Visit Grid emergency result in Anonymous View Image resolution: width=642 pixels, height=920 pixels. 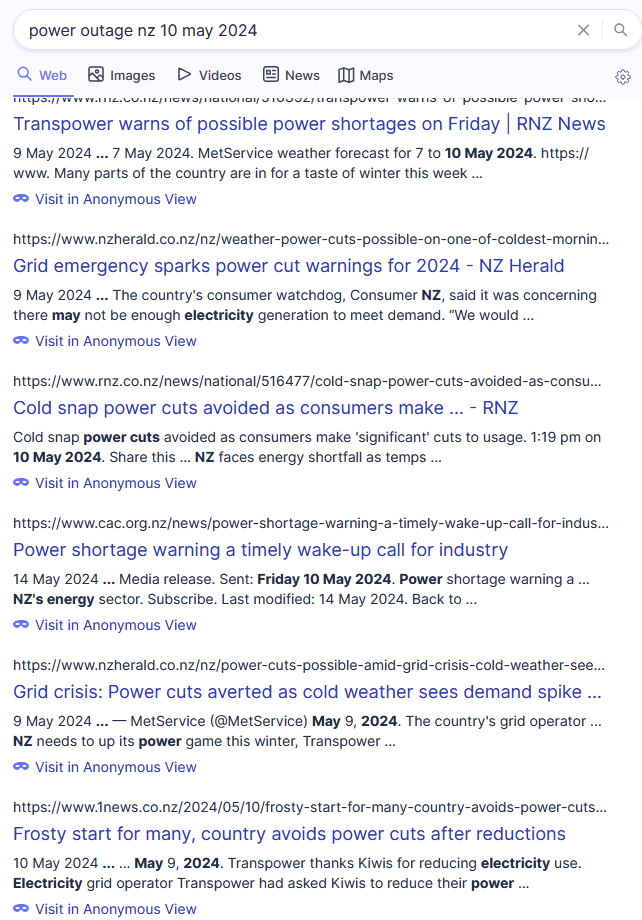point(115,341)
